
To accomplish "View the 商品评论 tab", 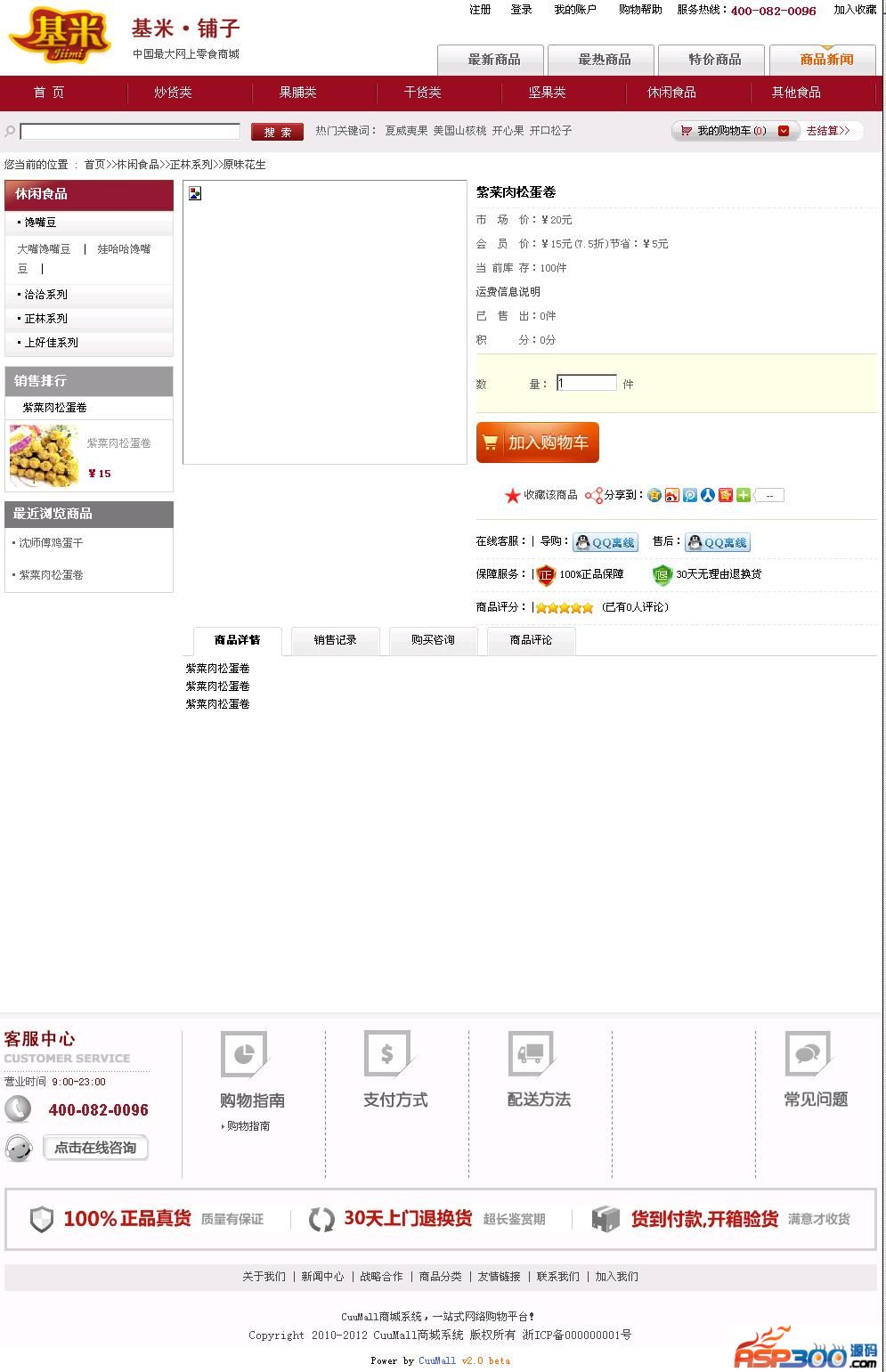I will pos(531,640).
